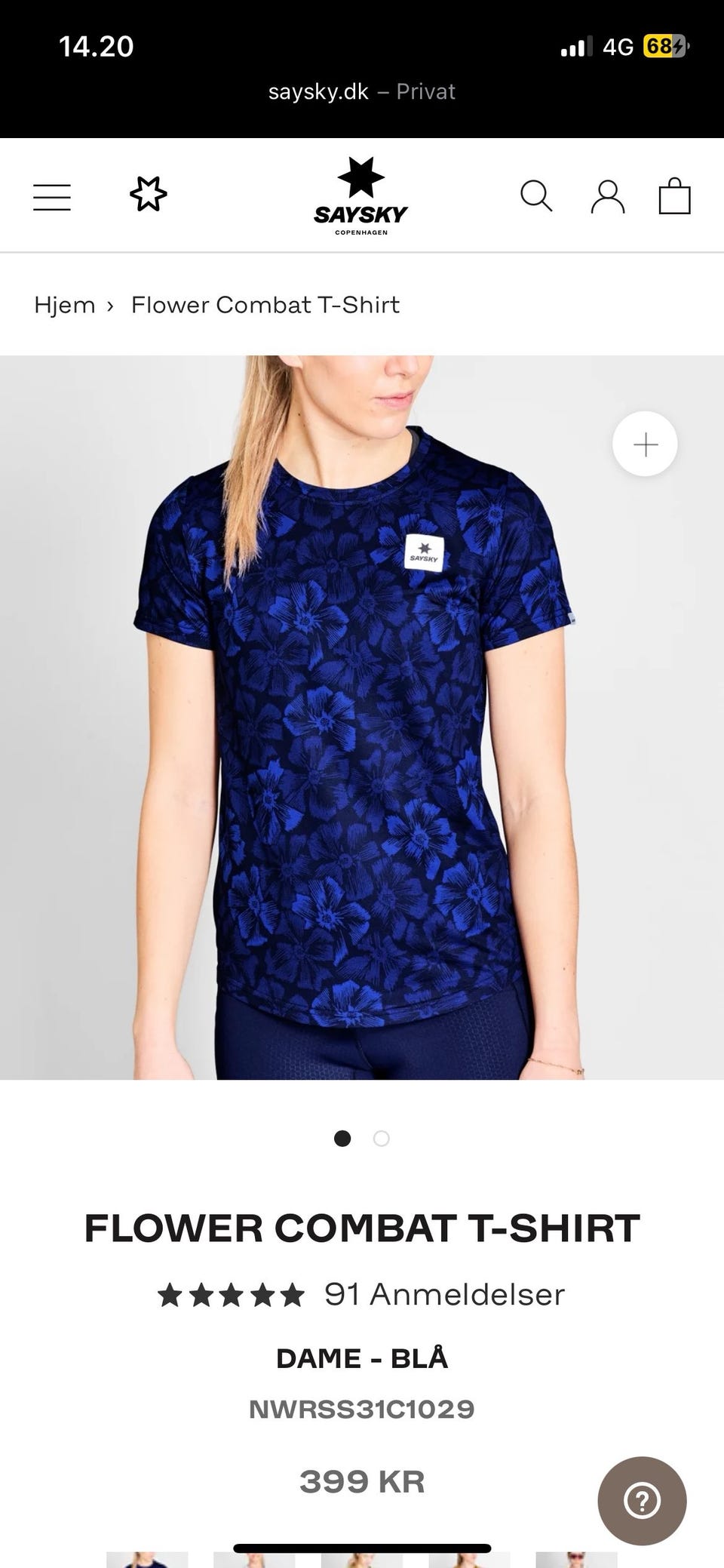Screen dimensions: 724x1568
Task: Go to Hjem via breadcrumb
Action: pyautogui.click(x=65, y=305)
